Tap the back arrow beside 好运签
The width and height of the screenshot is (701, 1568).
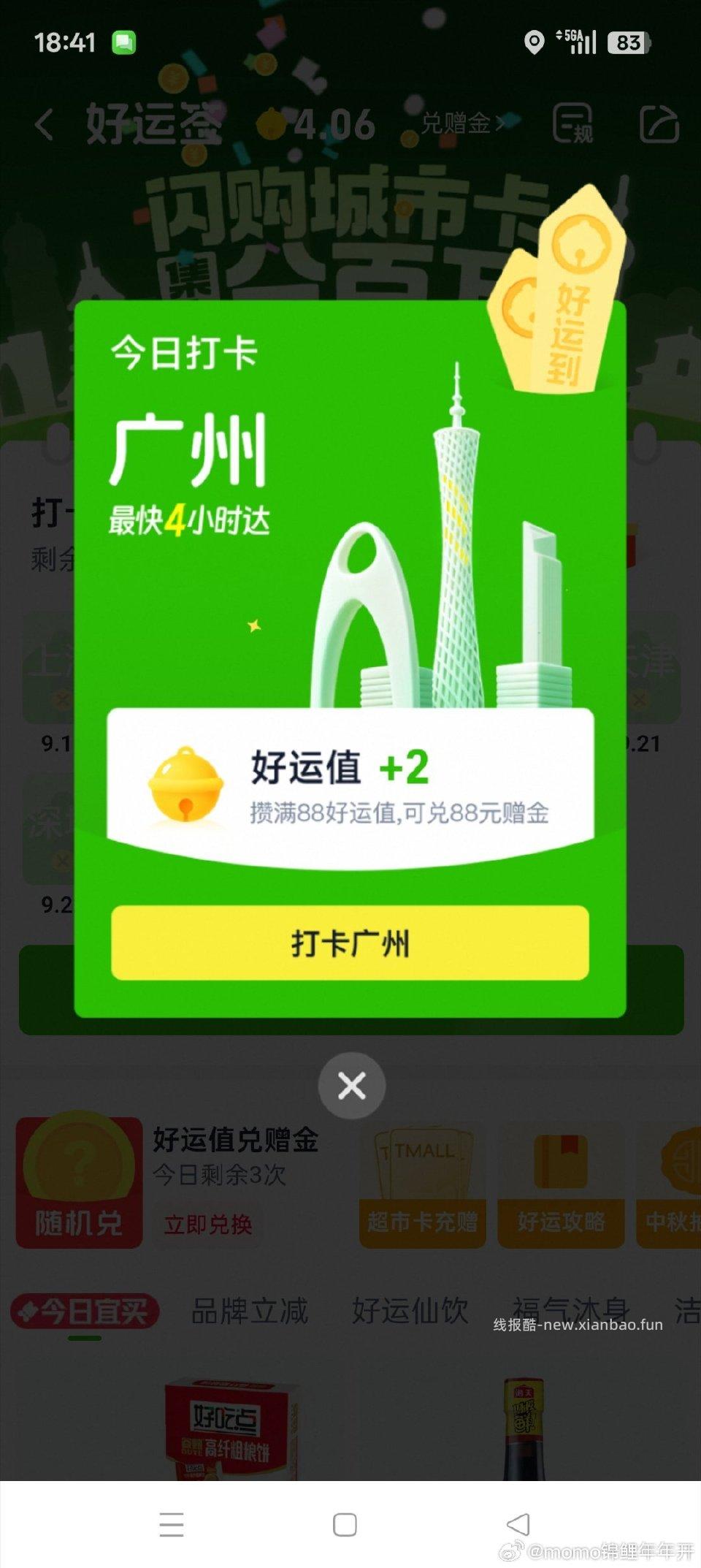(45, 124)
